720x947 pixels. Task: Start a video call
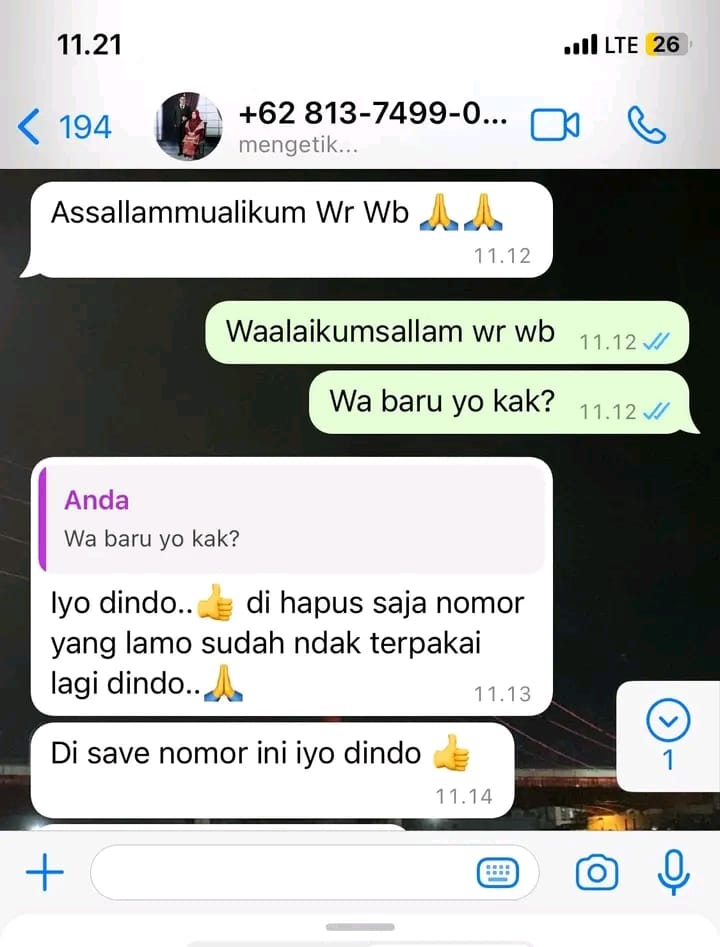555,125
